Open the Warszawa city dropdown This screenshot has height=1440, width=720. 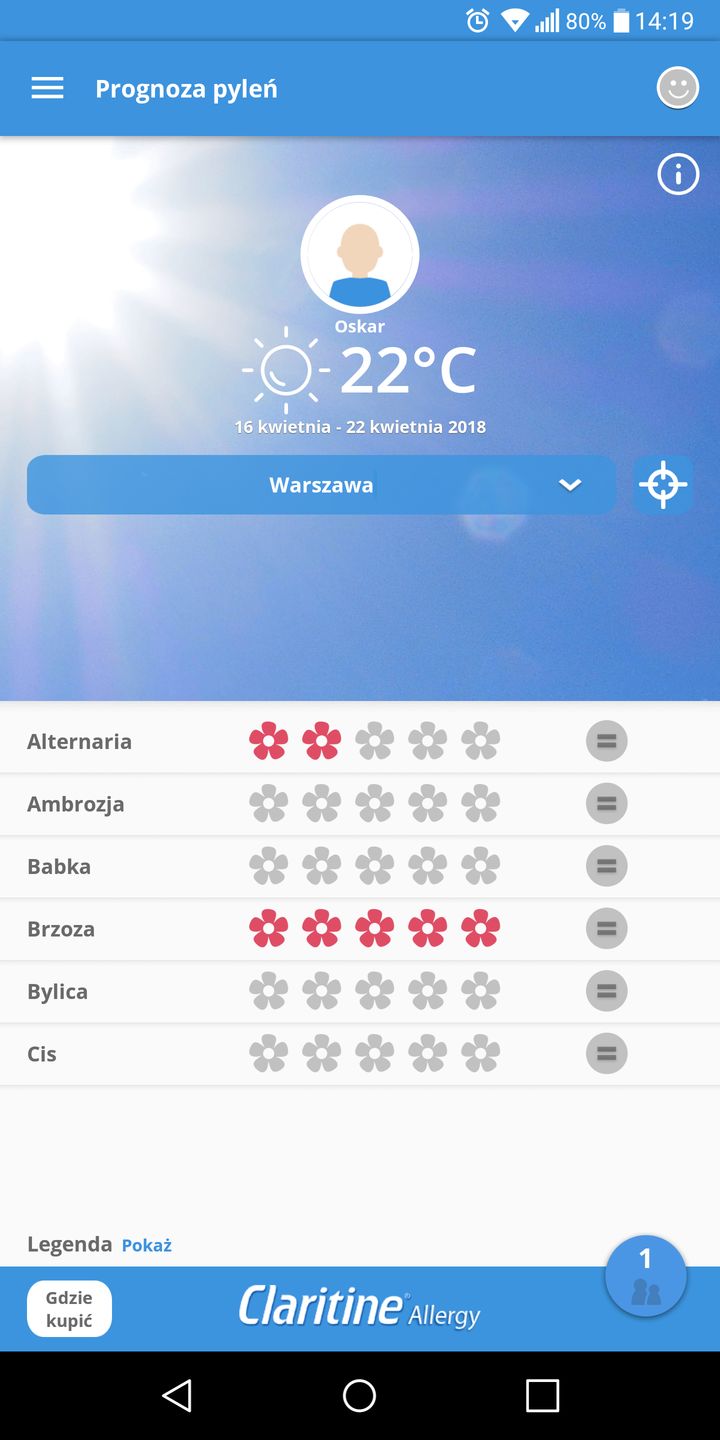click(x=321, y=484)
